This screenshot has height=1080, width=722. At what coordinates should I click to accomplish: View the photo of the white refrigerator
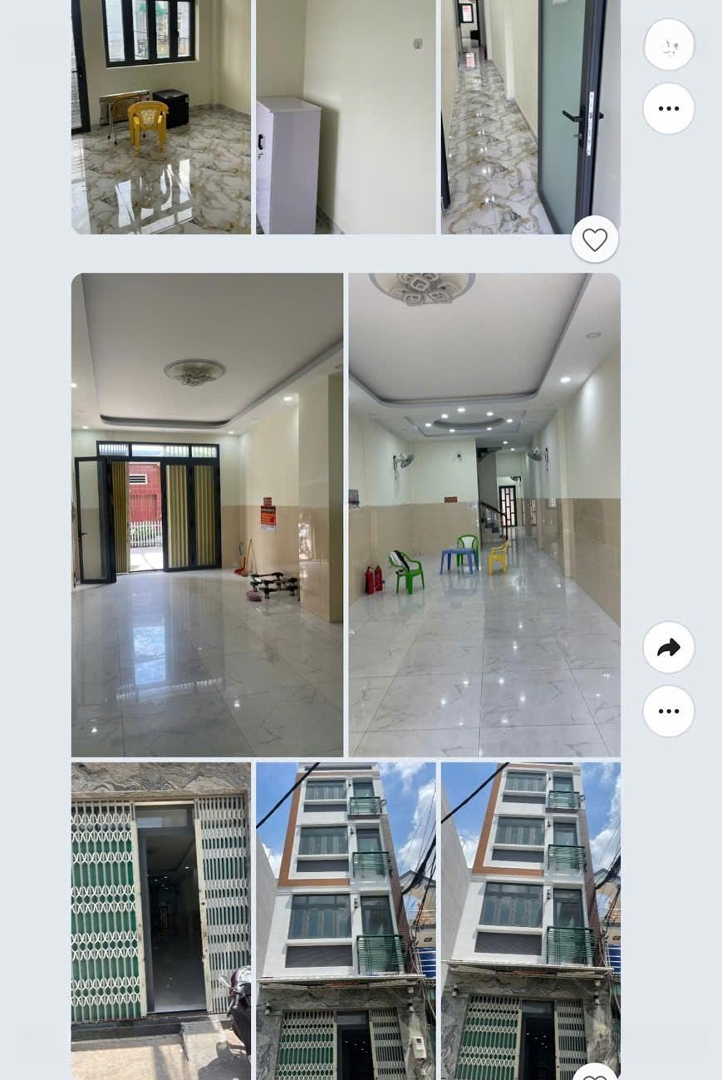[x=346, y=117]
